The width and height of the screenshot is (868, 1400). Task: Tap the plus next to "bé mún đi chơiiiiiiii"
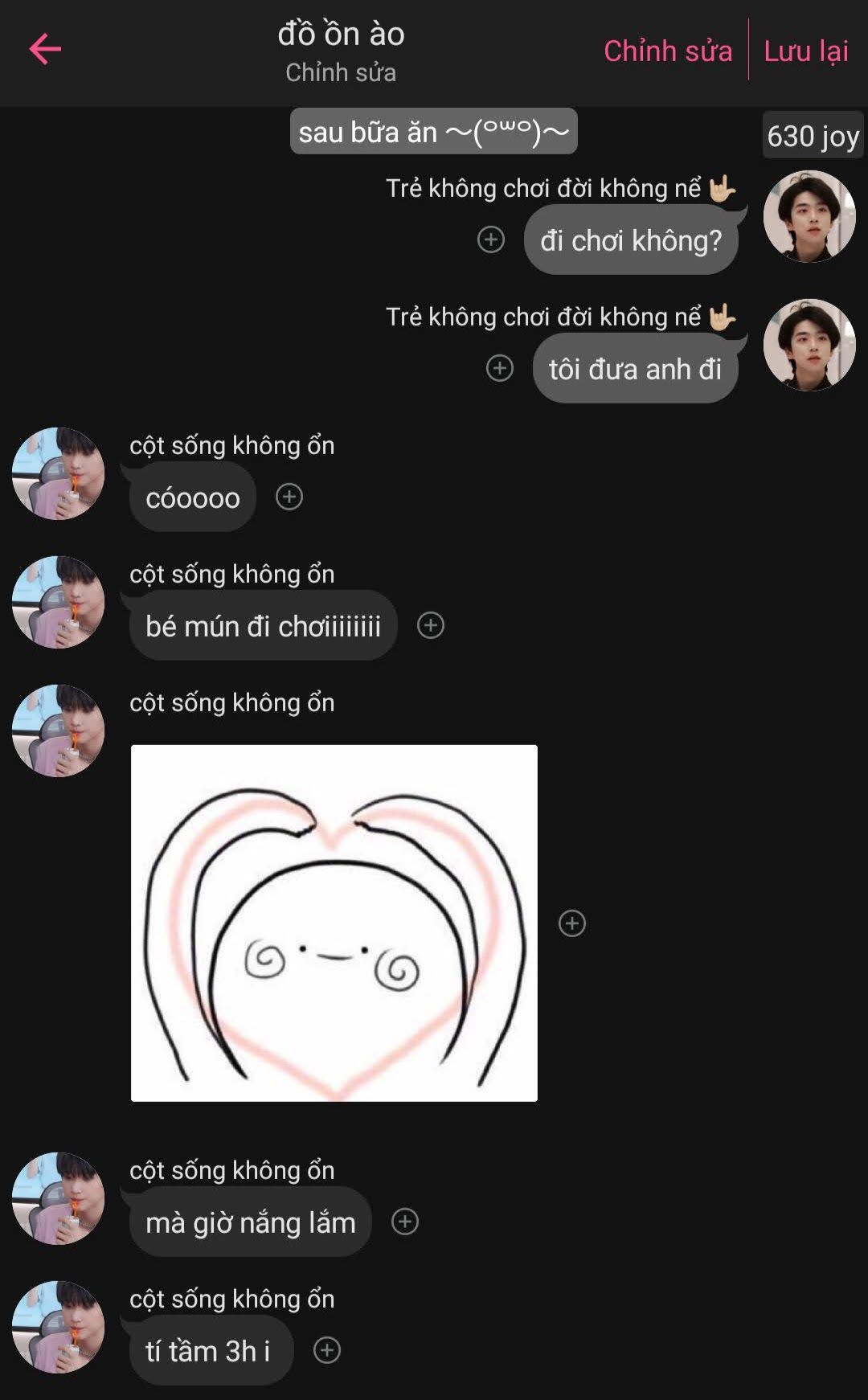point(431,625)
